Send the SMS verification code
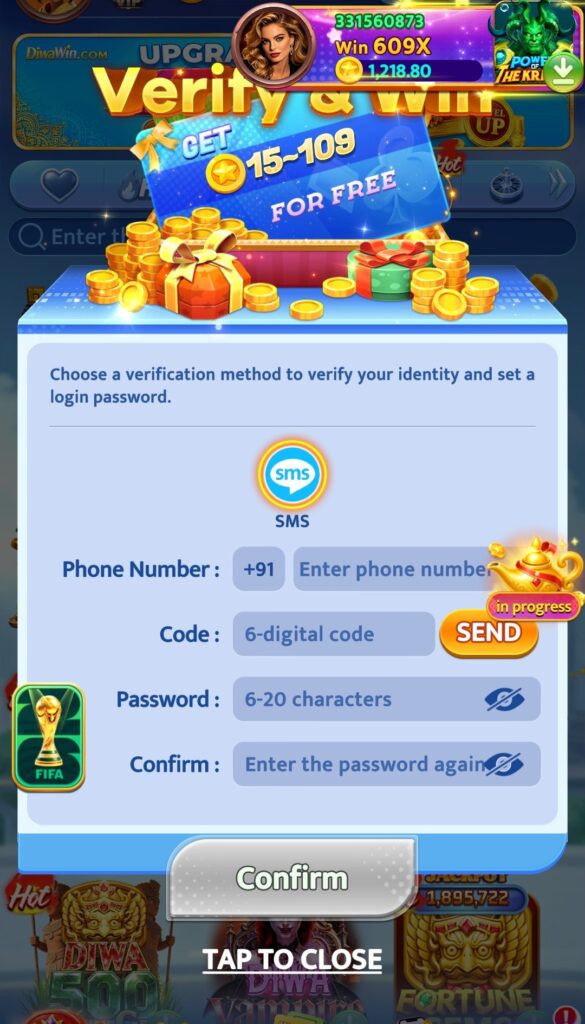 489,633
